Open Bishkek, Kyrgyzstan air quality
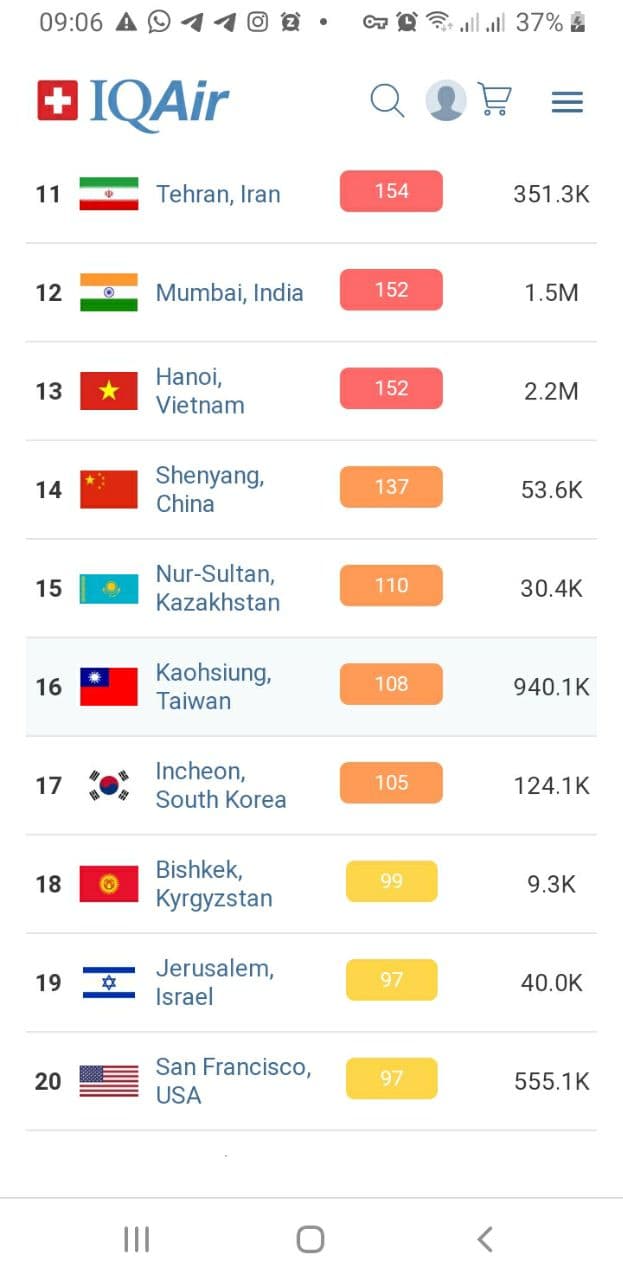Viewport: 623px width, 1280px height. 213,884
